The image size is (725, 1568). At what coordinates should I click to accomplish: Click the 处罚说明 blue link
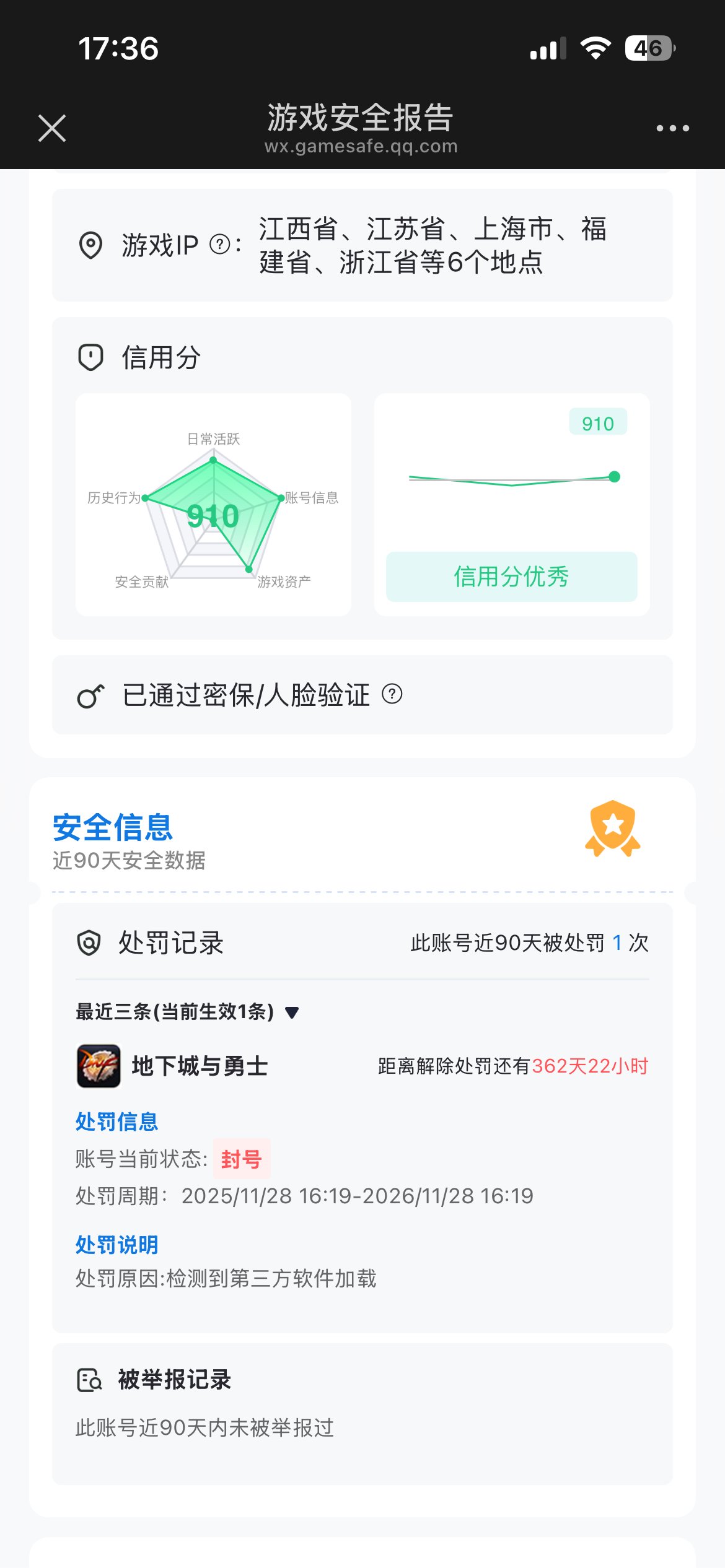(x=116, y=1244)
